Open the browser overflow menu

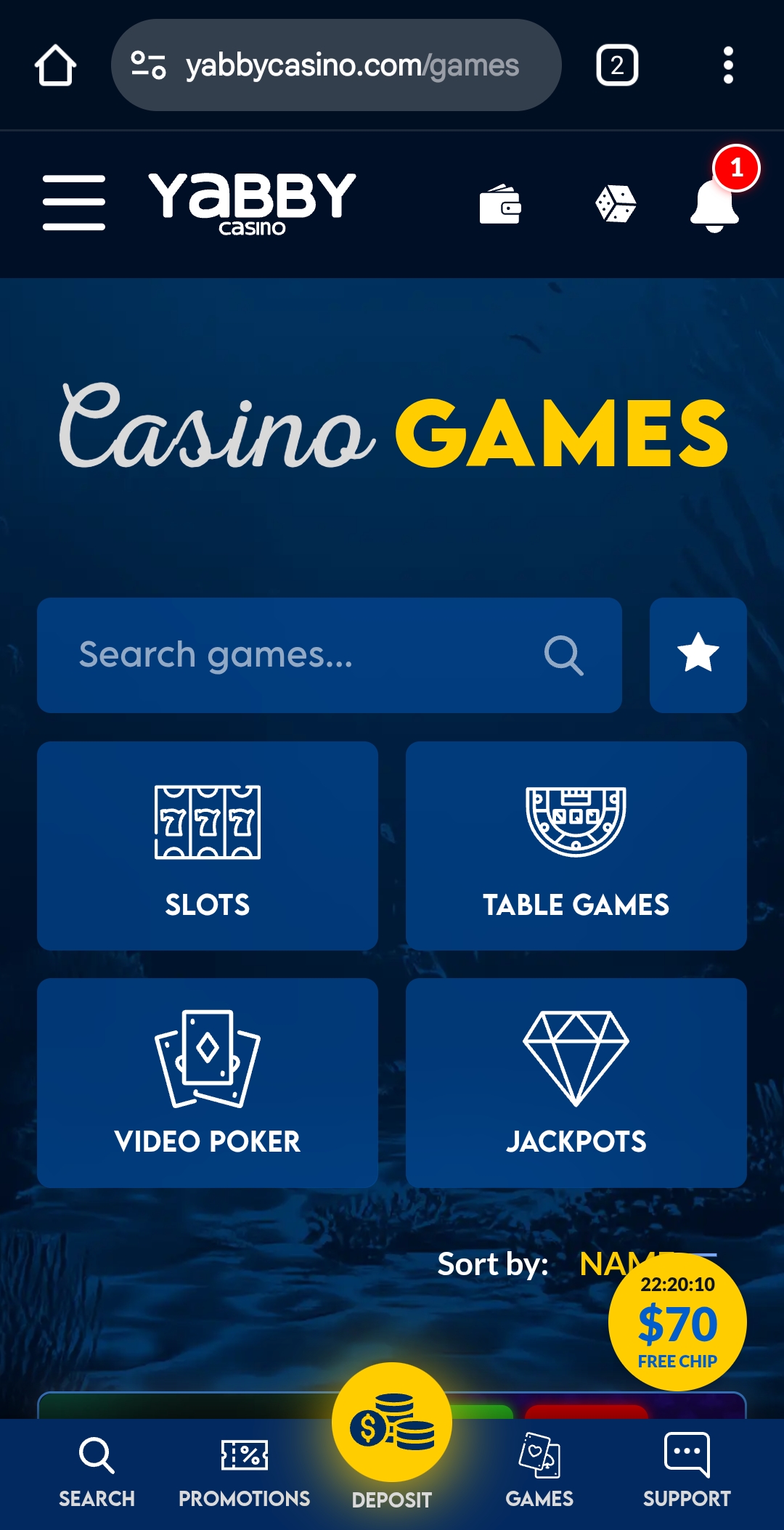point(728,65)
